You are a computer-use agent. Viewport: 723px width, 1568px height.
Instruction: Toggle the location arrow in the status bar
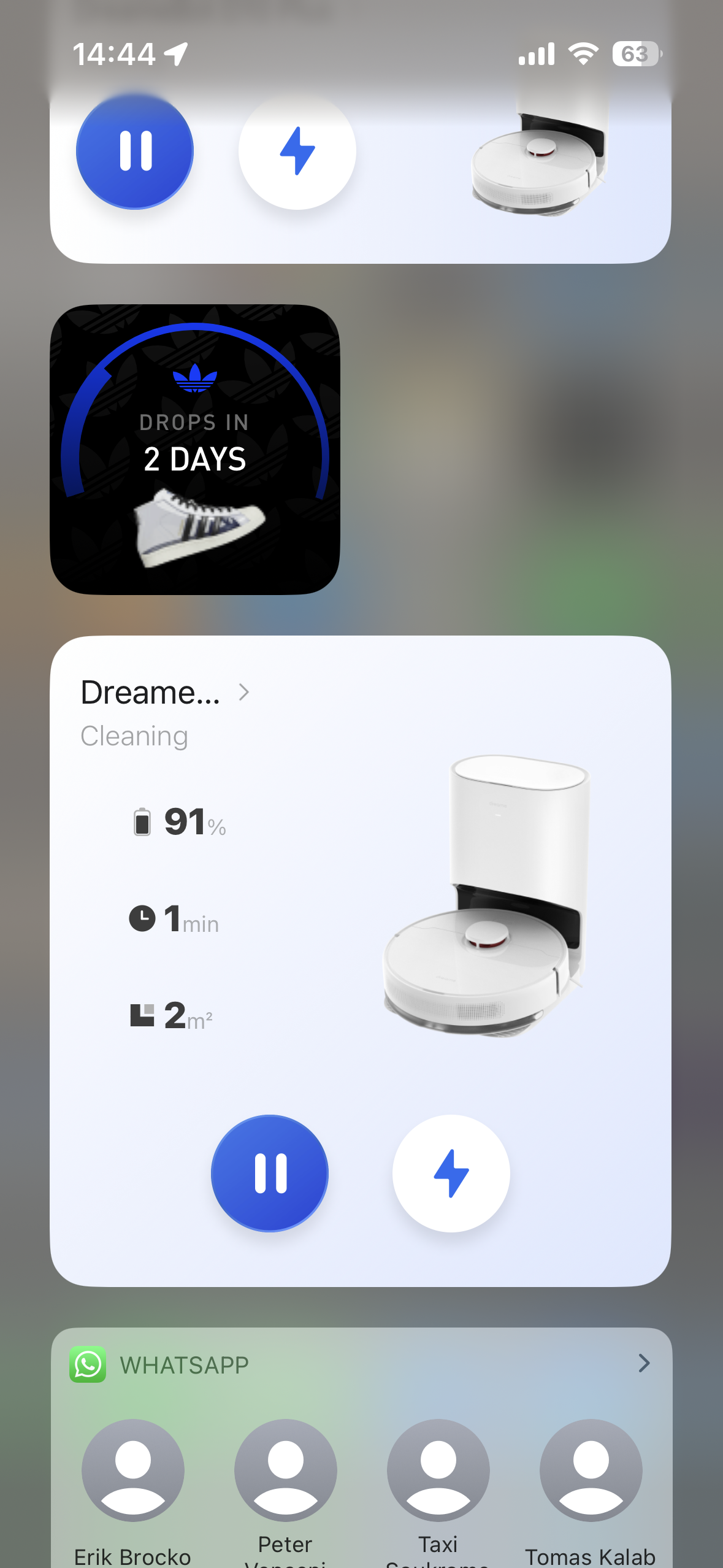pos(176,53)
